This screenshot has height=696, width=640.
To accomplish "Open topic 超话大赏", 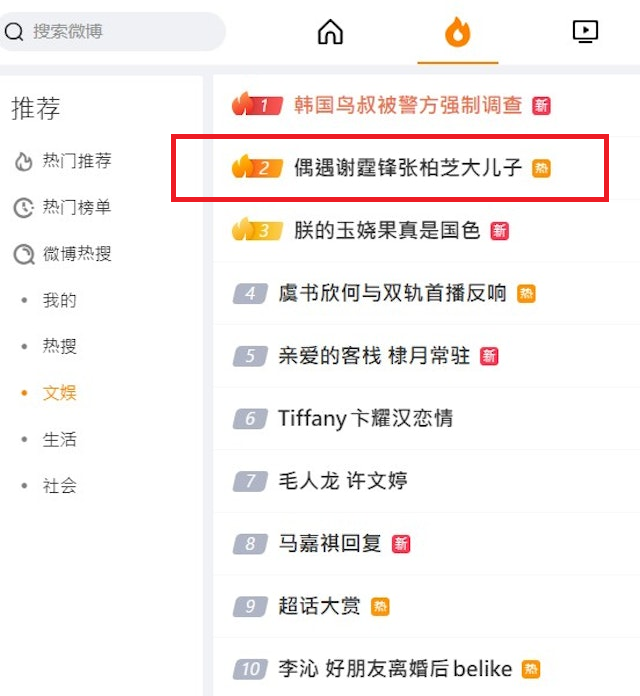I will 319,606.
